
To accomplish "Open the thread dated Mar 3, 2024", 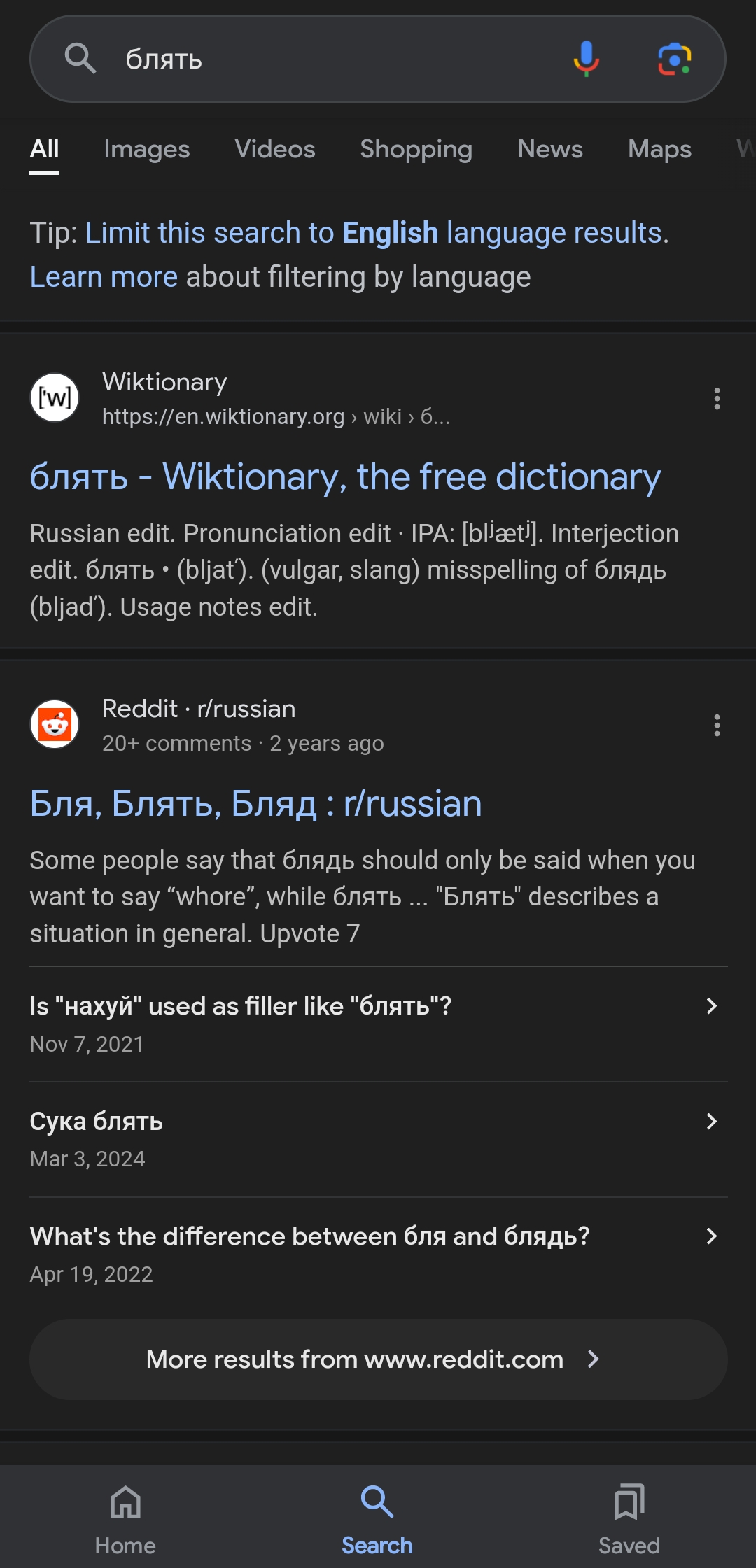I will coord(378,1140).
